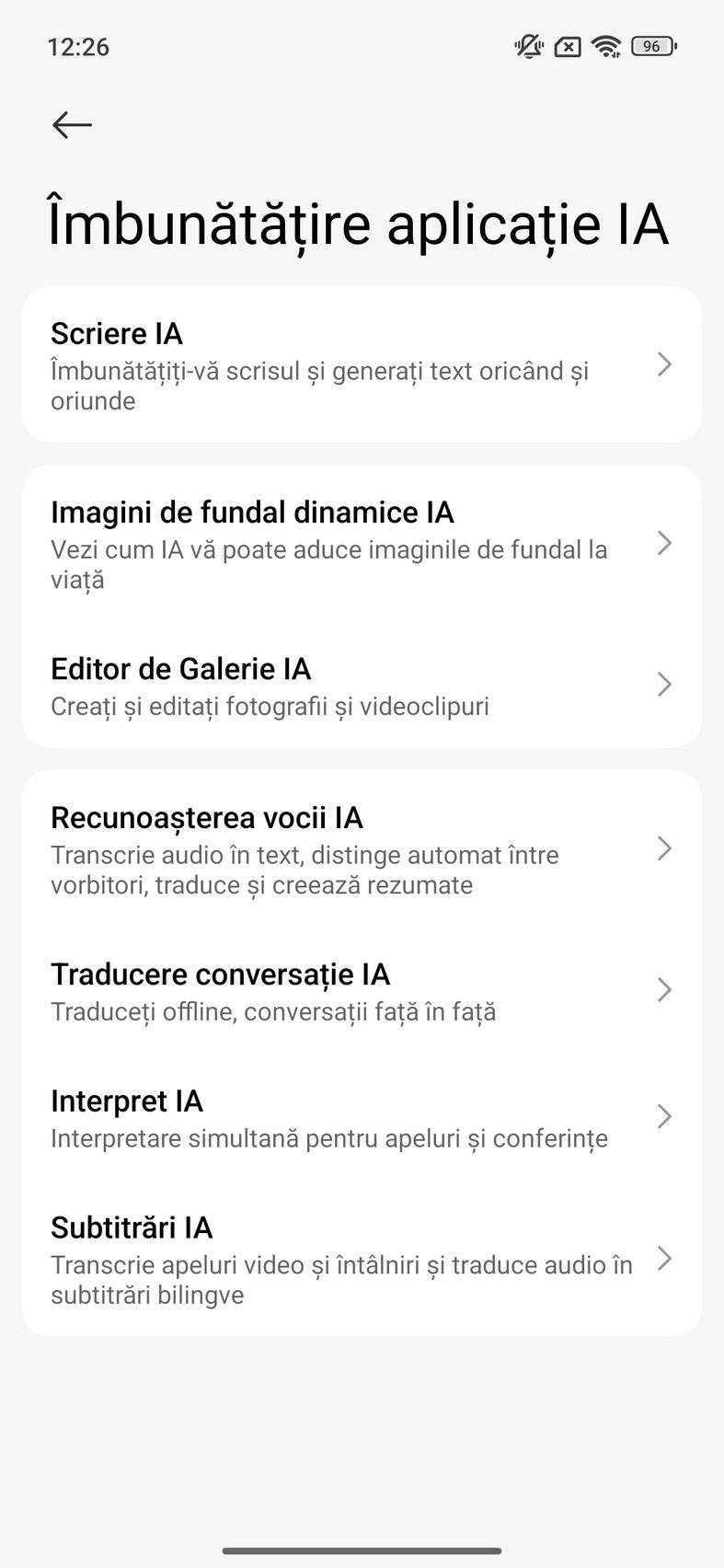Go back using the top arrow

(x=72, y=124)
